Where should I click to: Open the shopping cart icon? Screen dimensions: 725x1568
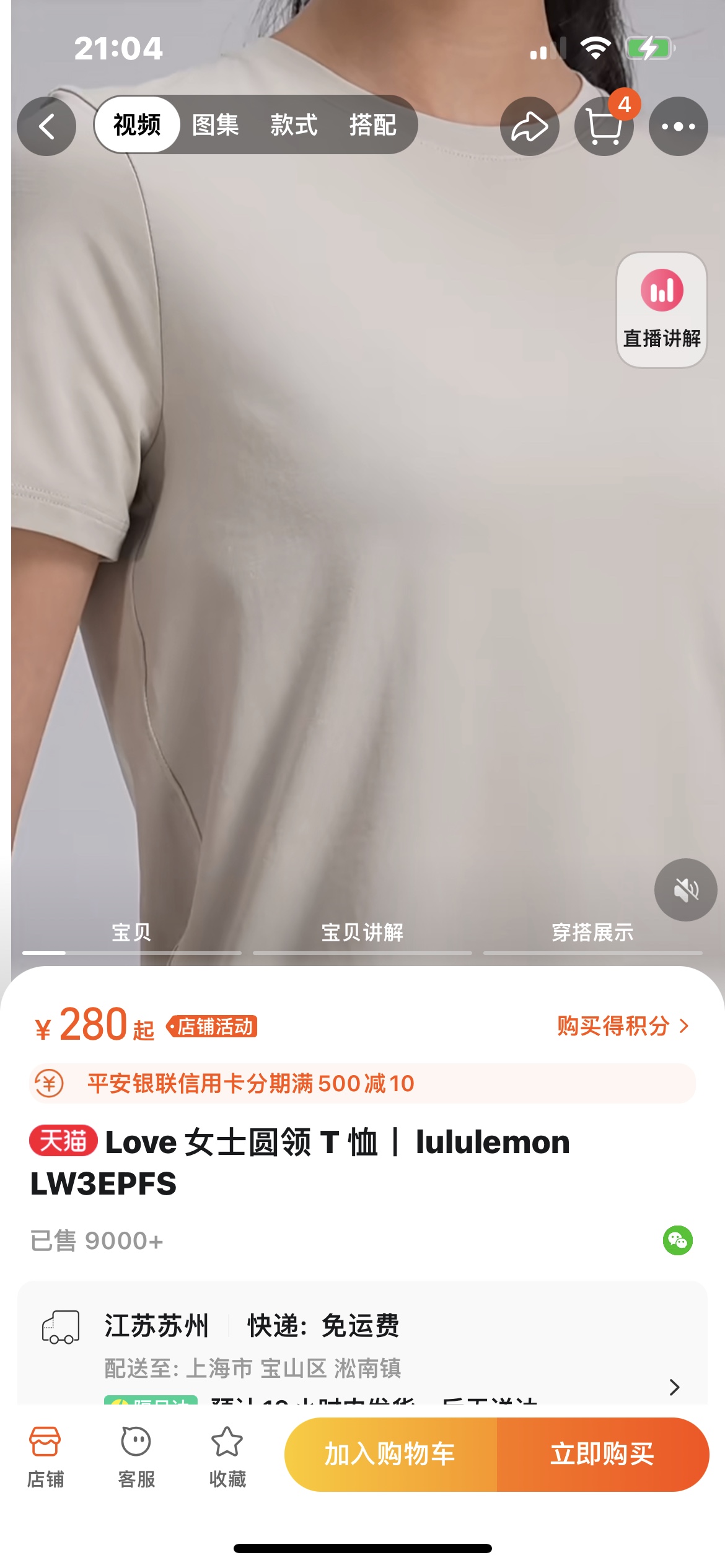point(604,126)
